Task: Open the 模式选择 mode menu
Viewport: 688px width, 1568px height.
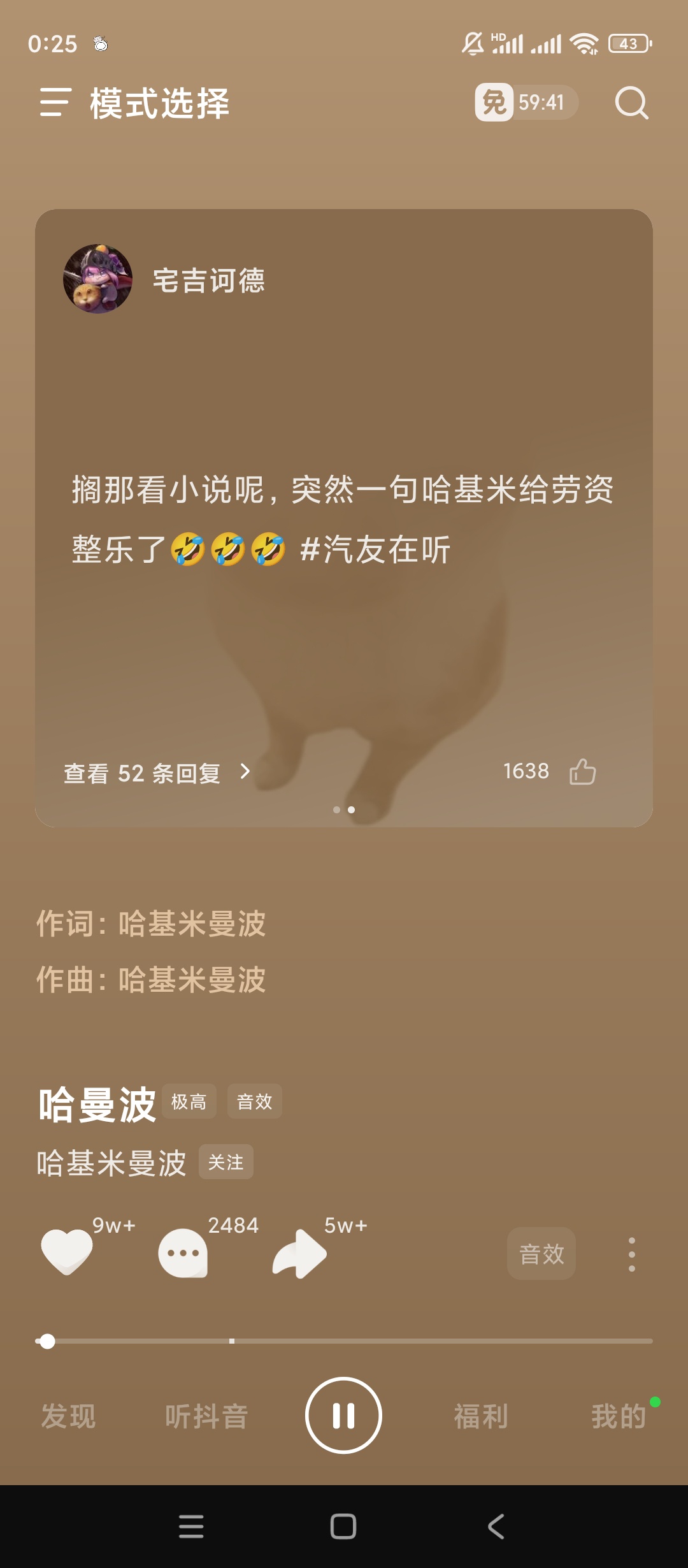Action: click(134, 103)
